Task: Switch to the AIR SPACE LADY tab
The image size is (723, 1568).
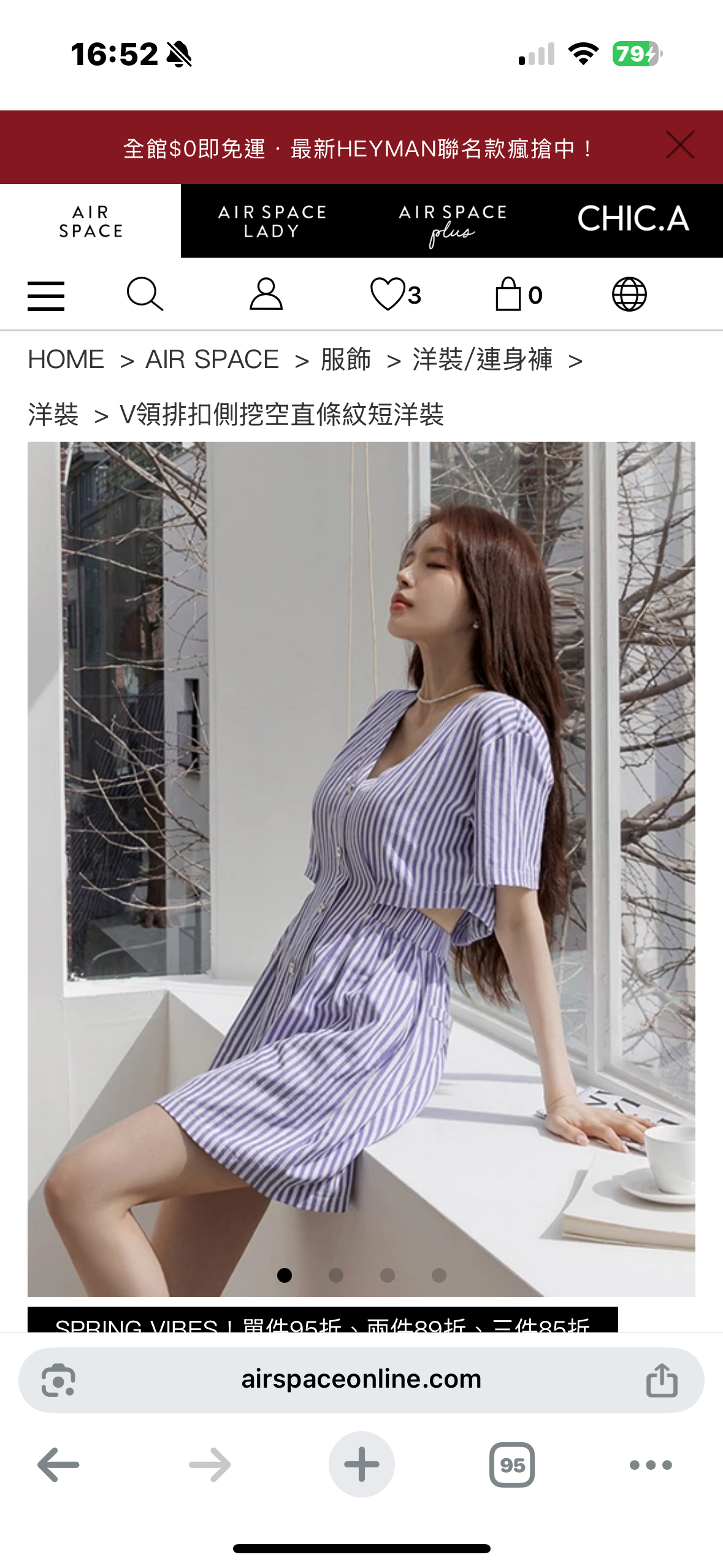Action: tap(272, 221)
